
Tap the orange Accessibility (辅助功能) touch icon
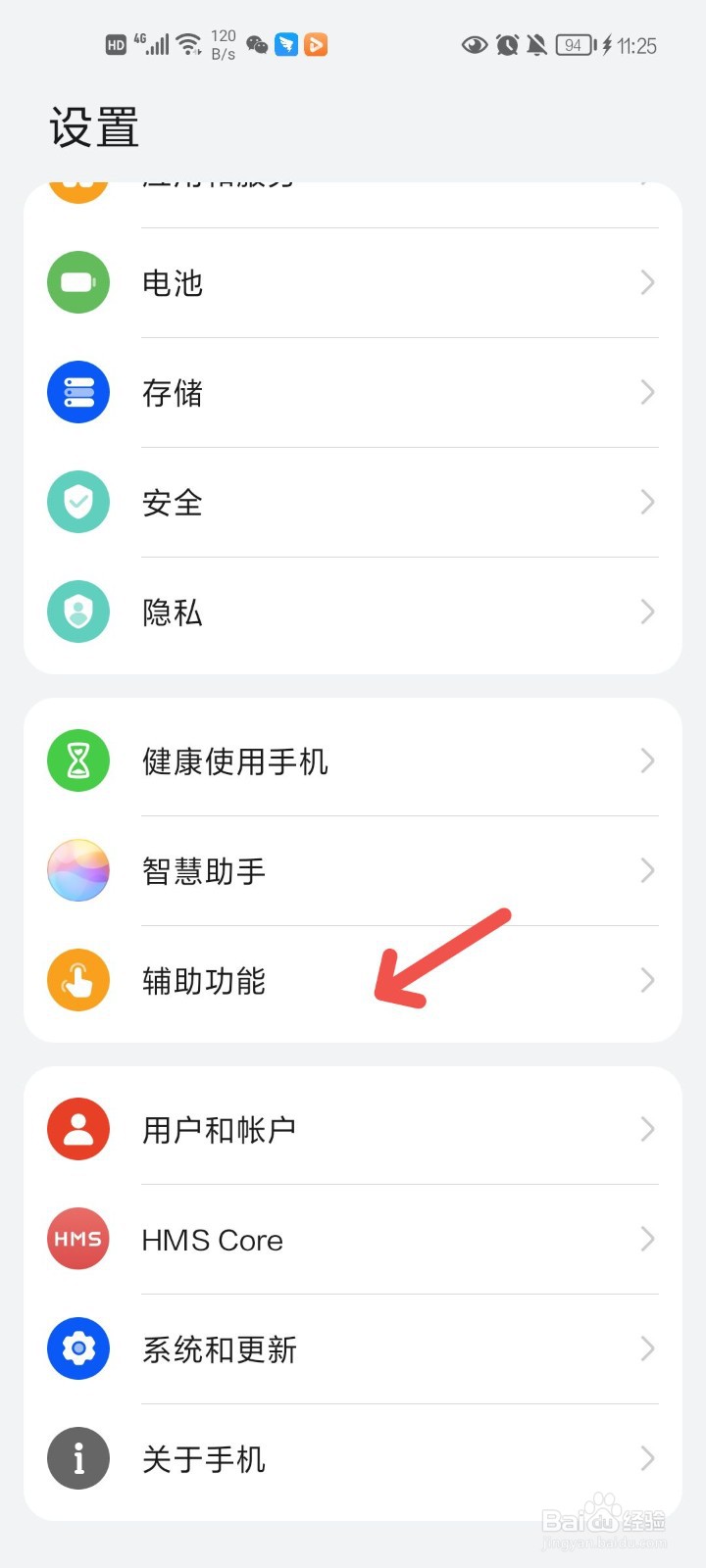(77, 980)
